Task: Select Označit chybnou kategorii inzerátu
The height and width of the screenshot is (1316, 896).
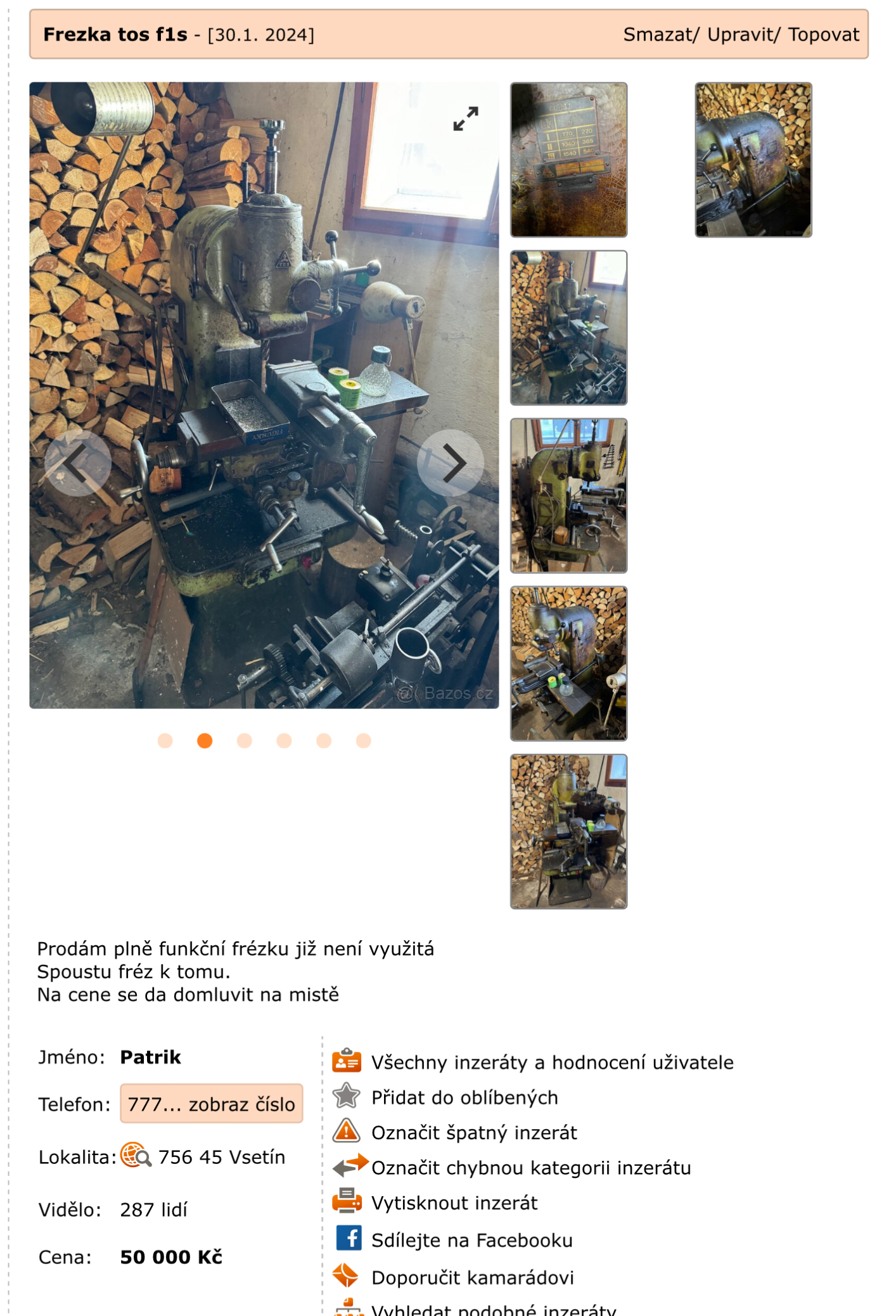Action: [530, 1167]
